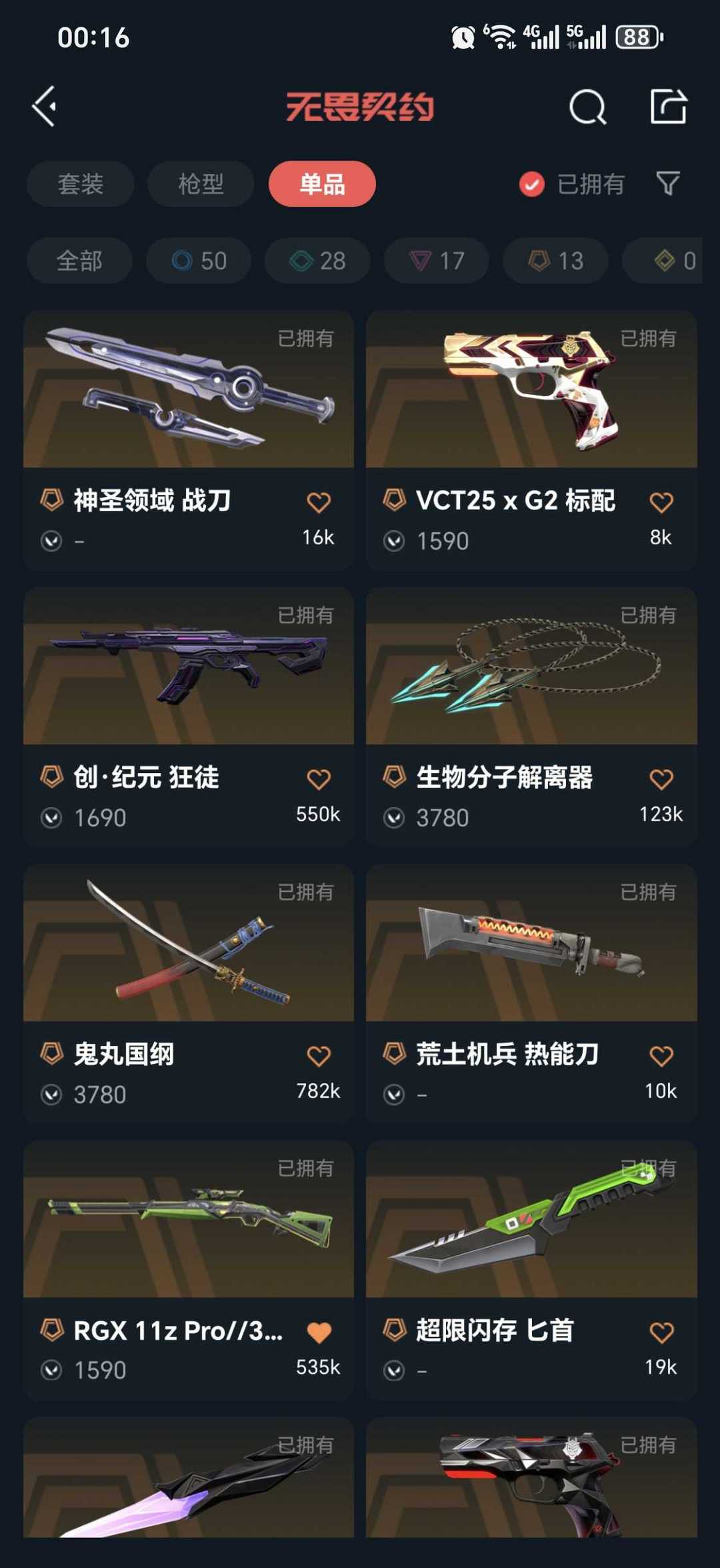Open the filter funnel icon

(x=667, y=184)
